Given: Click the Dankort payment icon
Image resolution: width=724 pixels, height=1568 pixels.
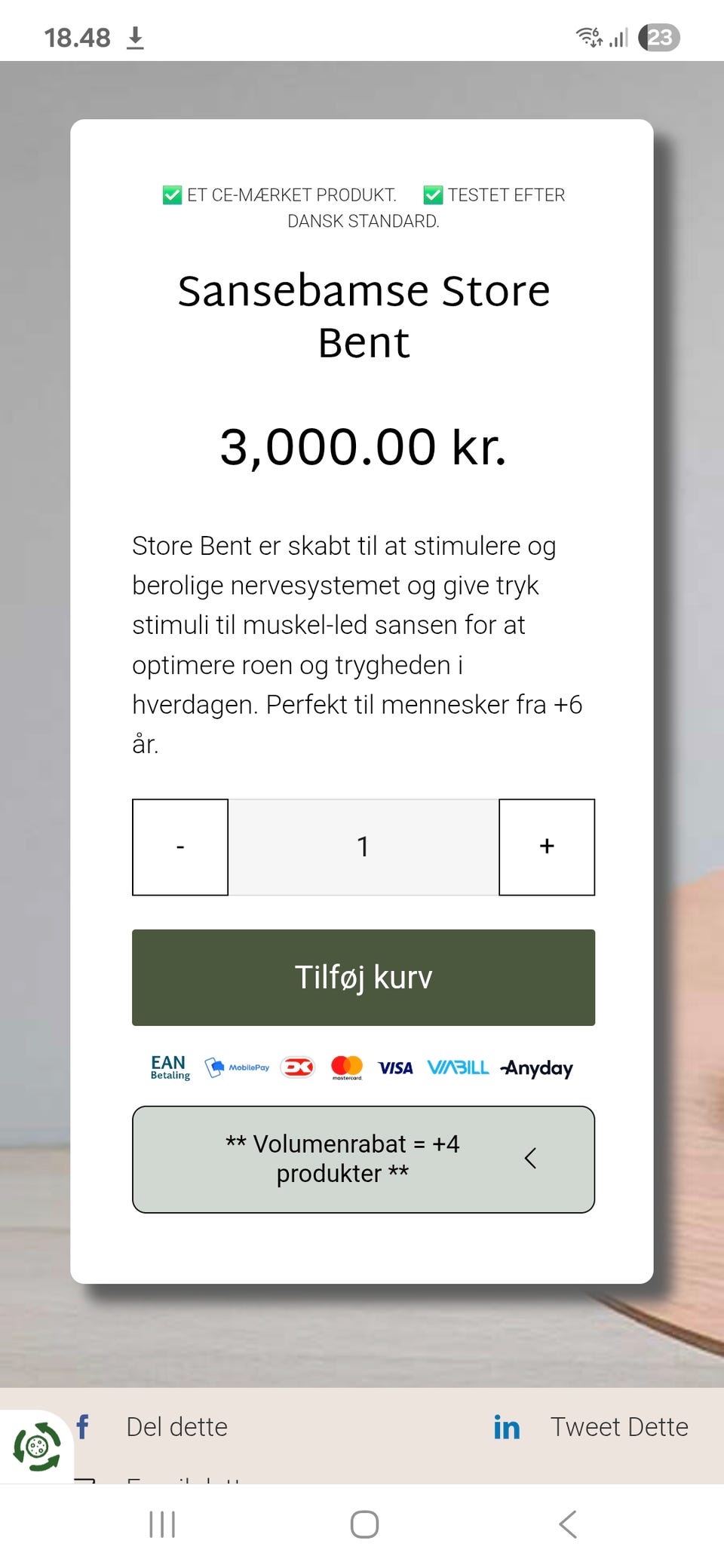Looking at the screenshot, I should point(297,1067).
